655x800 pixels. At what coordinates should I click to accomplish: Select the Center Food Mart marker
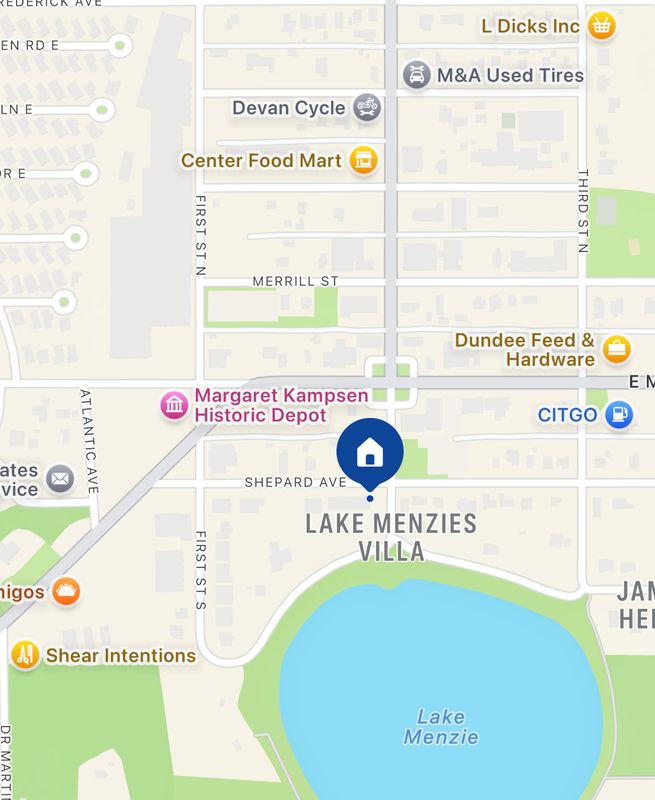pyautogui.click(x=364, y=160)
